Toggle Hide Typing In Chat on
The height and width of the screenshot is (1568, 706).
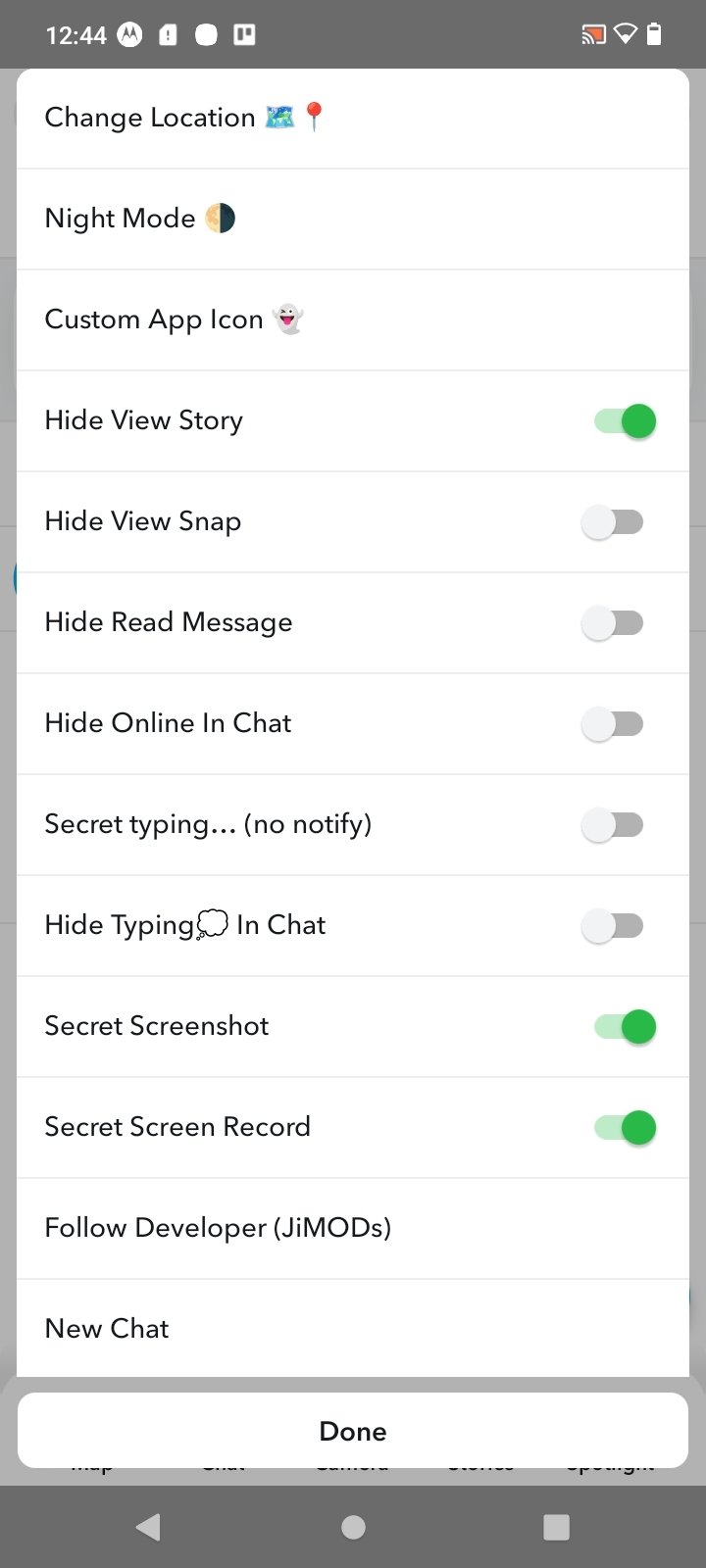click(x=613, y=926)
